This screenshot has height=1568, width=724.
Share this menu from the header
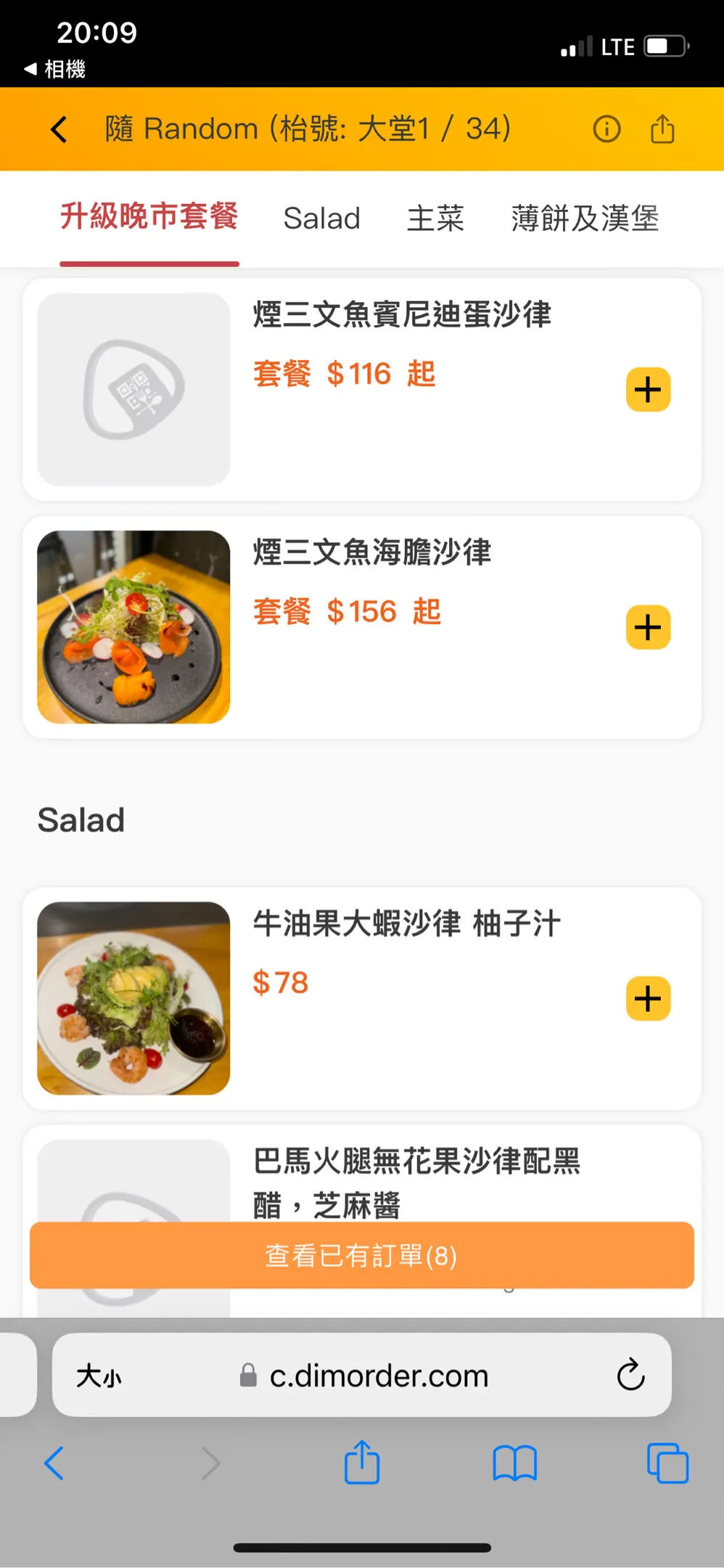[662, 129]
